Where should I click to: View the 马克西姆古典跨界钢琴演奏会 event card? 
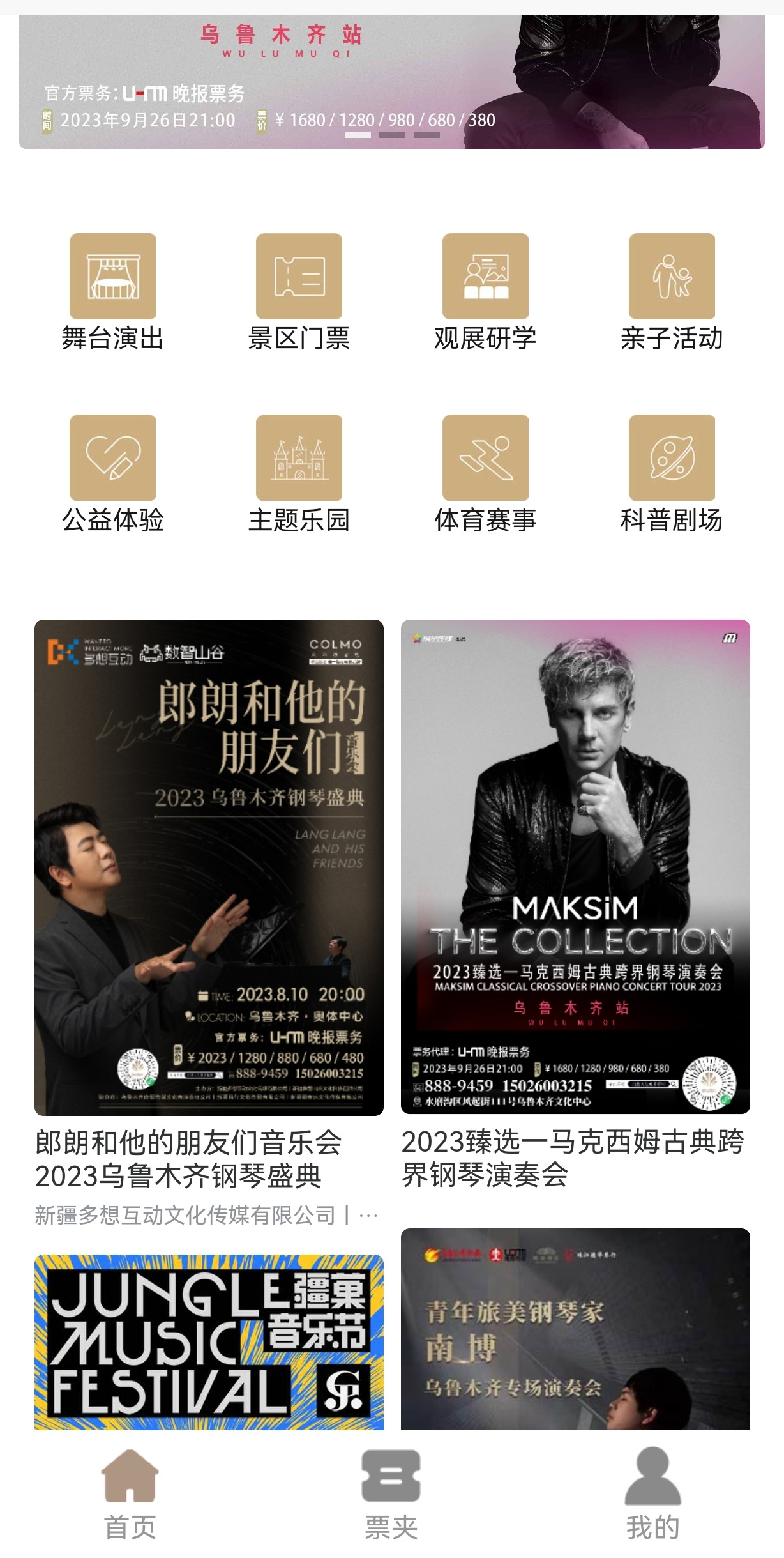575,866
